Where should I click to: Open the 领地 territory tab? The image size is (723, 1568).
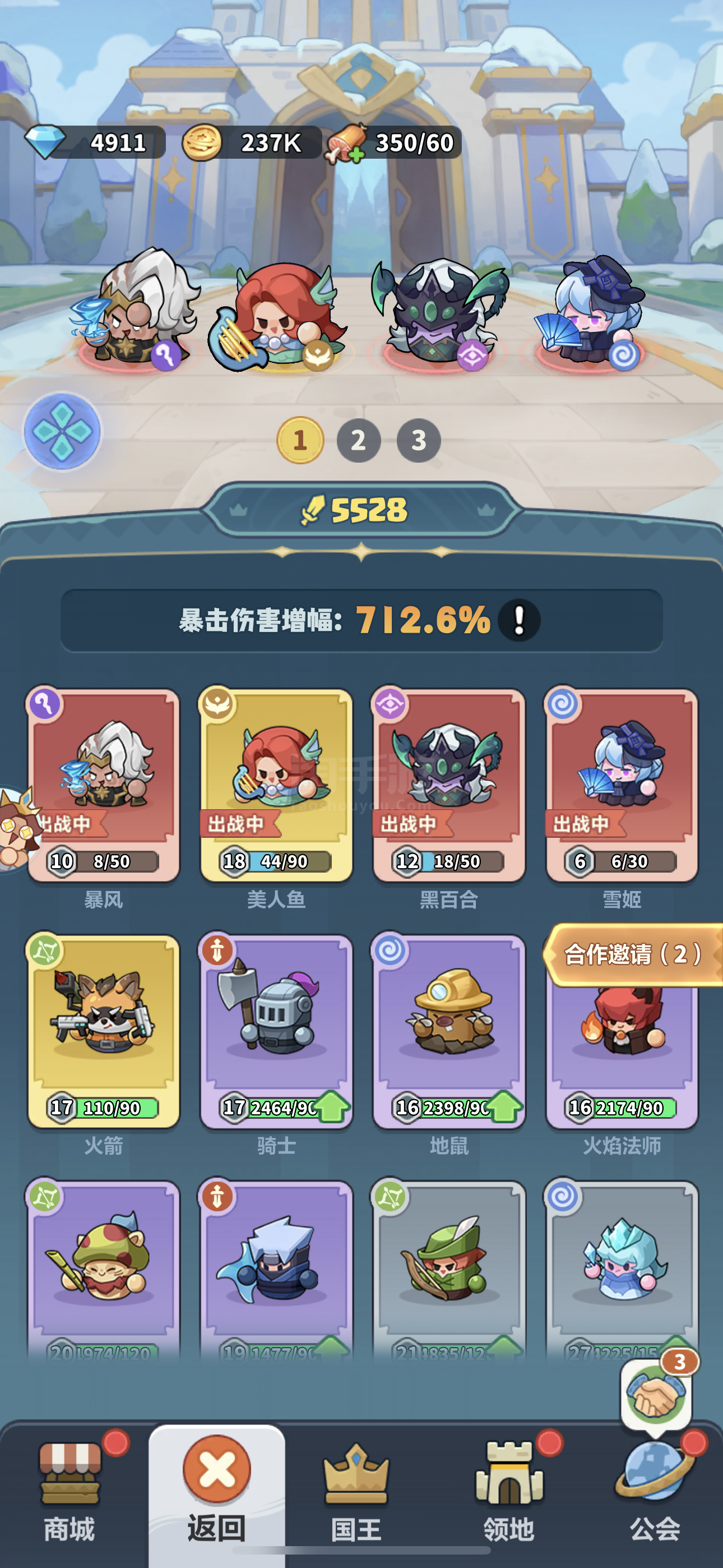coord(509,1490)
